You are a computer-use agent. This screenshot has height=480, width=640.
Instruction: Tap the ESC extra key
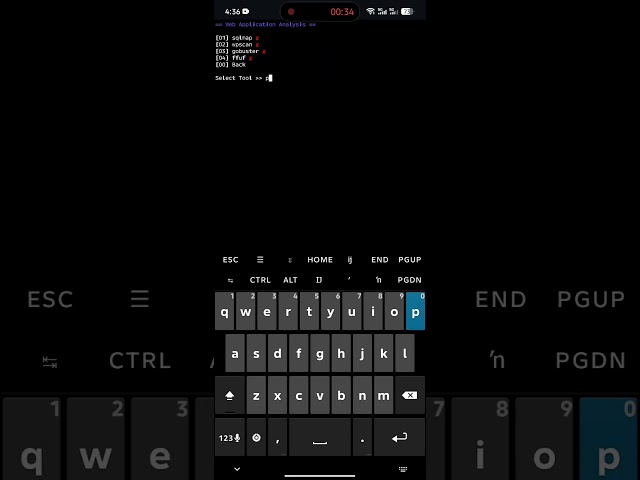coord(230,260)
